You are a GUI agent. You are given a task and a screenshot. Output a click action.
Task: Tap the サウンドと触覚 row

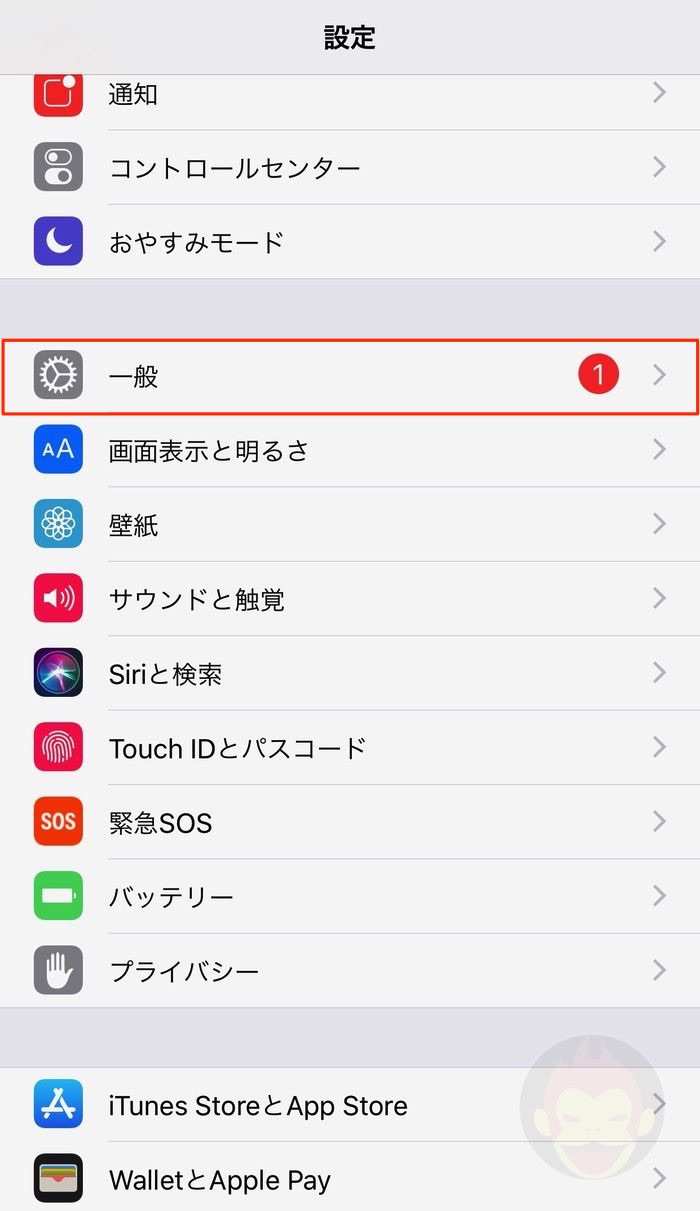[x=350, y=599]
